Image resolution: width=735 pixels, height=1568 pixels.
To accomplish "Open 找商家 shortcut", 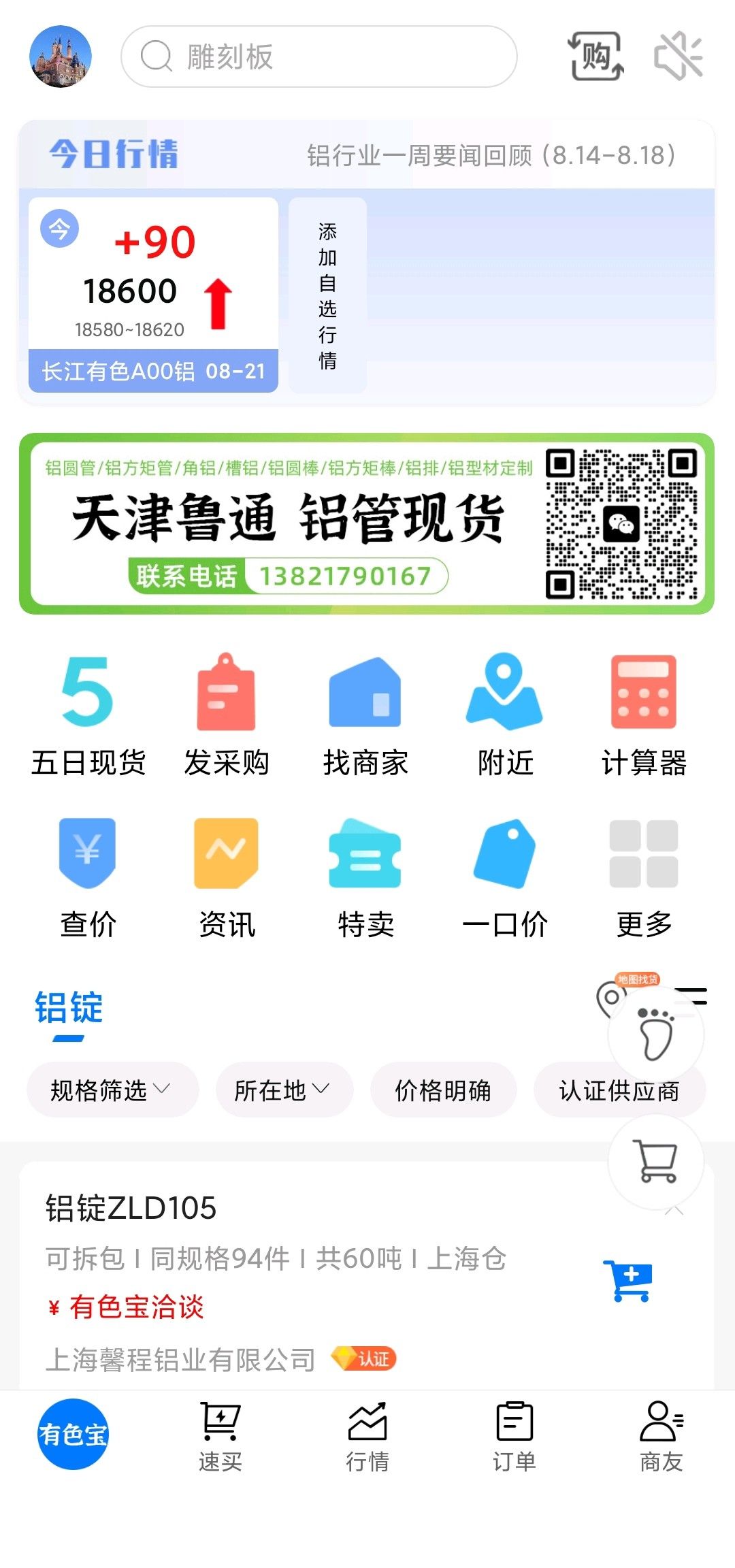I will click(365, 715).
